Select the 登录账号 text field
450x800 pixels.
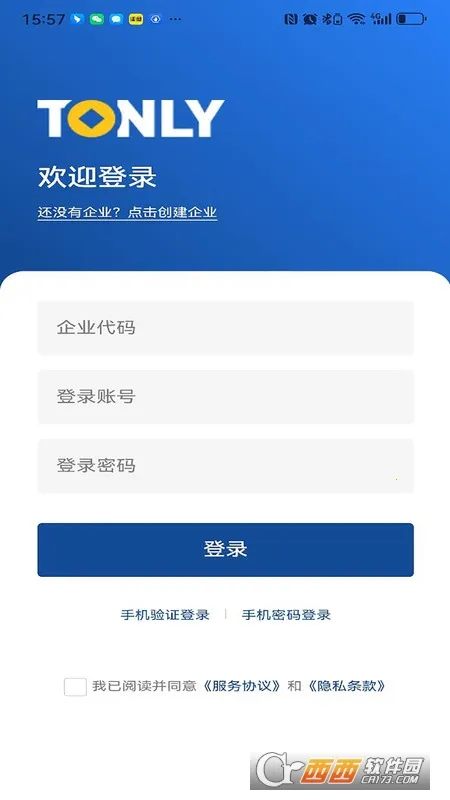pos(226,396)
